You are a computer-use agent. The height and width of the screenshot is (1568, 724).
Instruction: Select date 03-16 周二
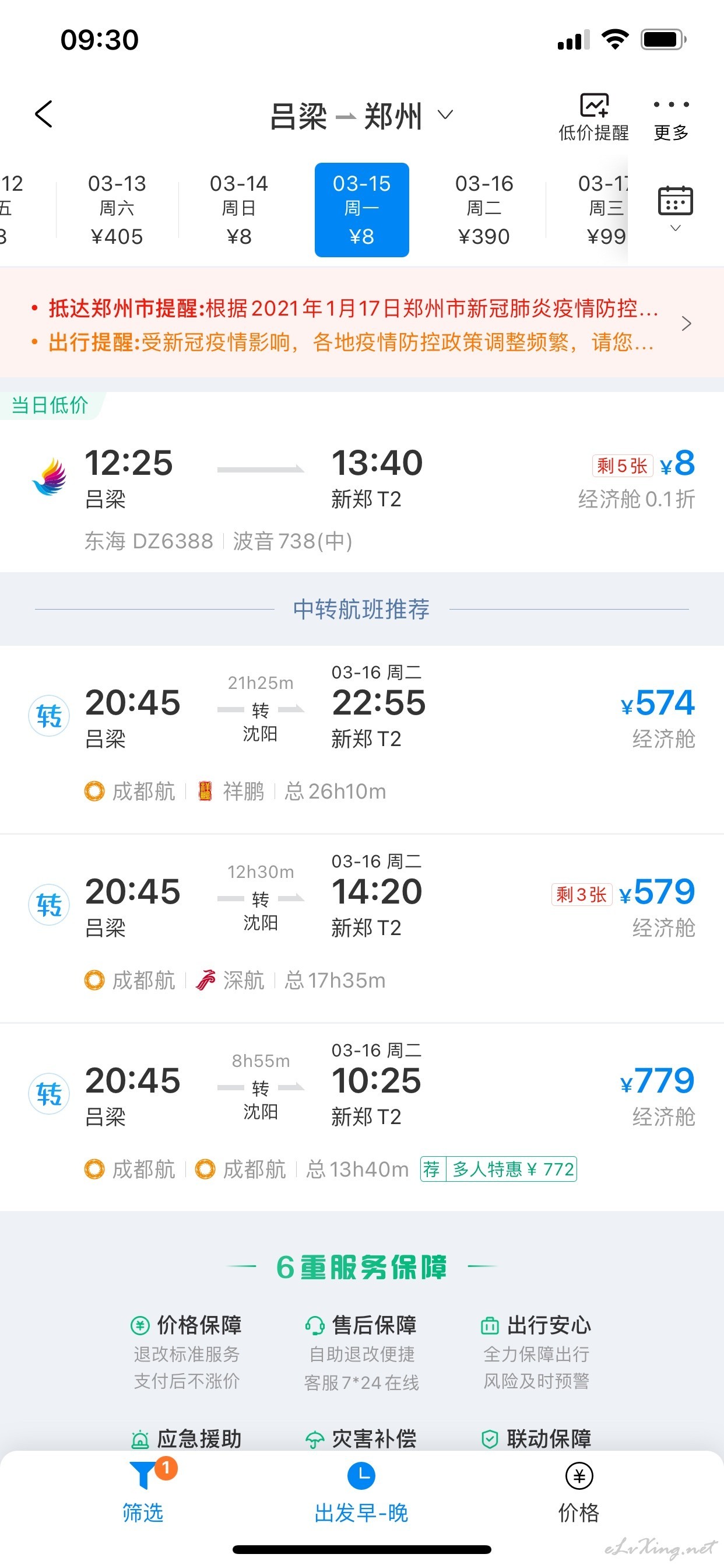pos(484,209)
